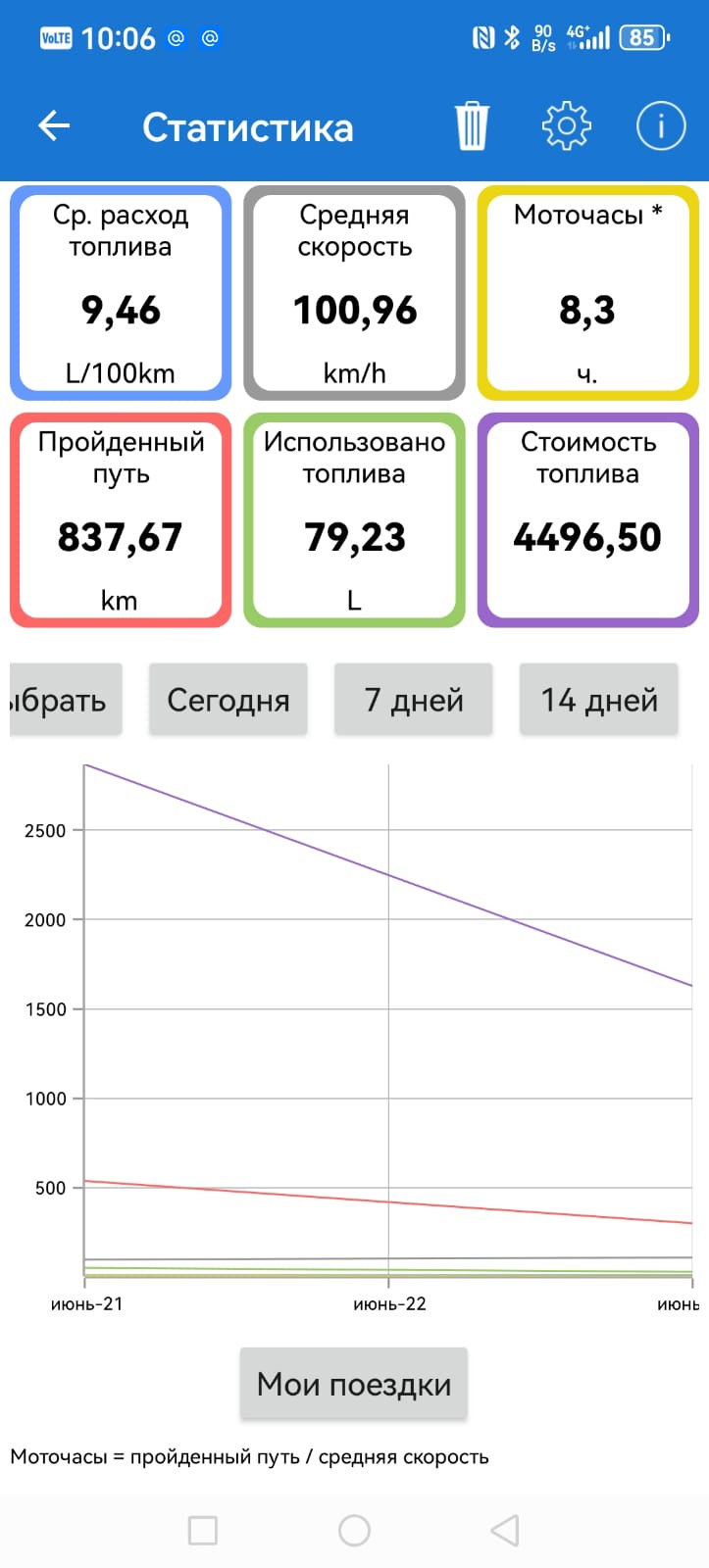The height and width of the screenshot is (1568, 709).
Task: Open Мои поездки
Action: 354,1384
